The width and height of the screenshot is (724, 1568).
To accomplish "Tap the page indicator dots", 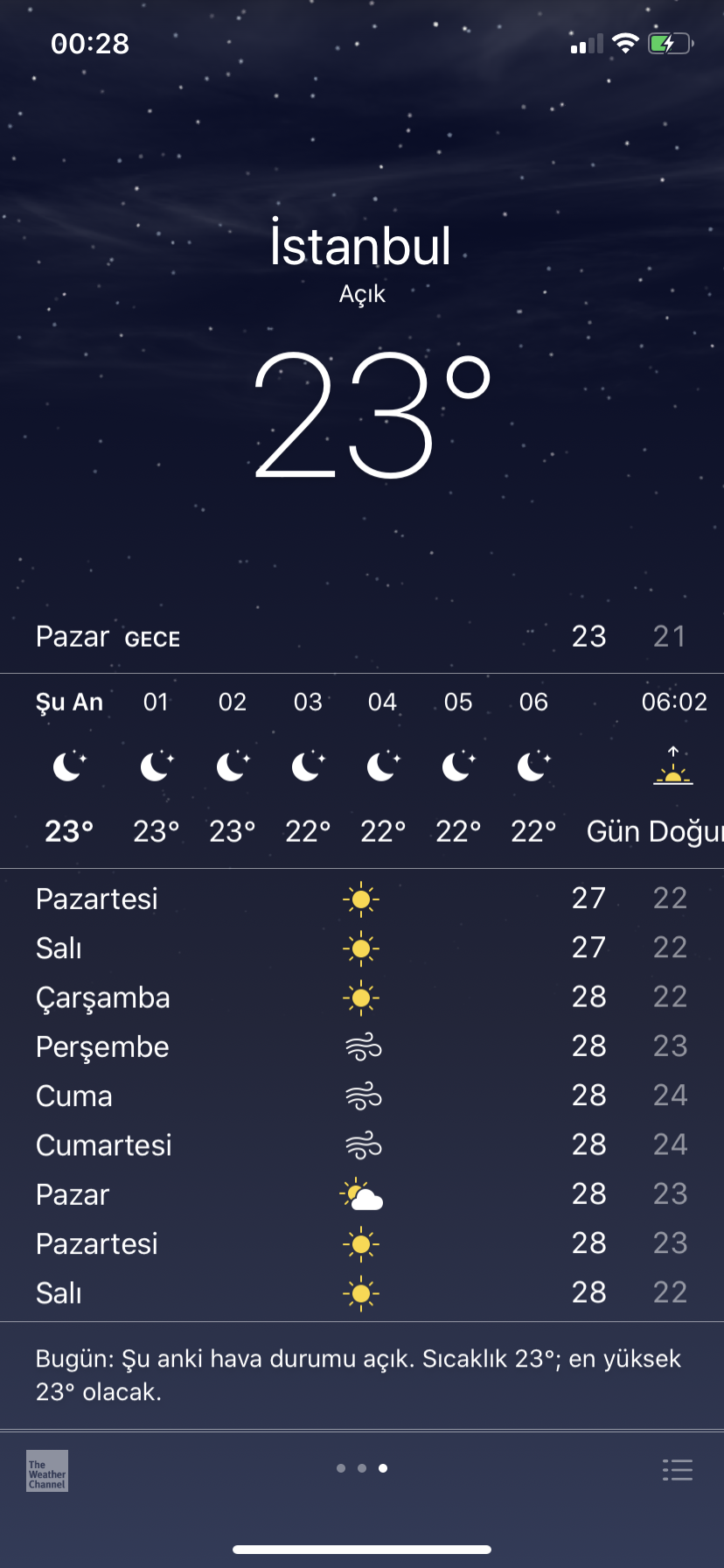I will [x=362, y=1468].
